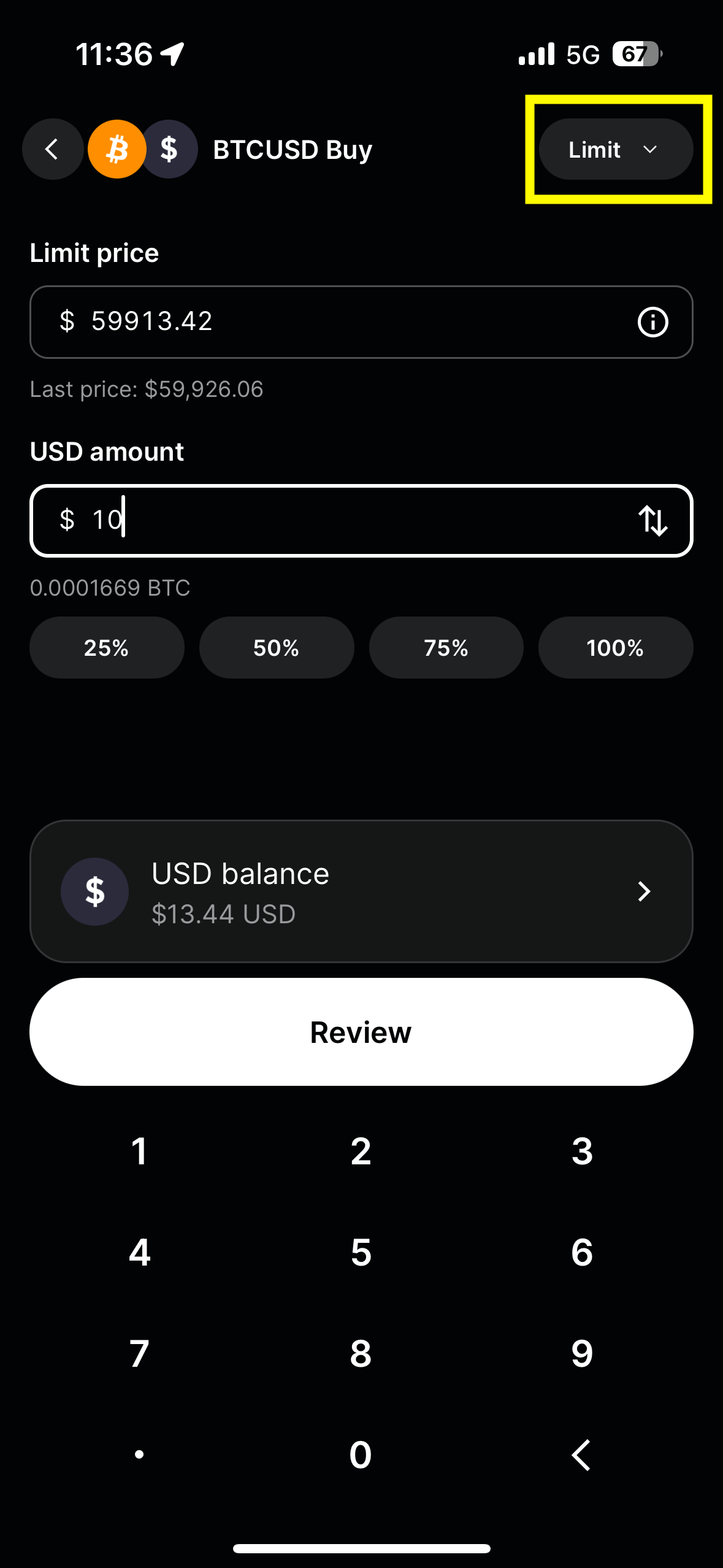Open the Limit order type dropdown
The image size is (723, 1568).
pos(616,149)
